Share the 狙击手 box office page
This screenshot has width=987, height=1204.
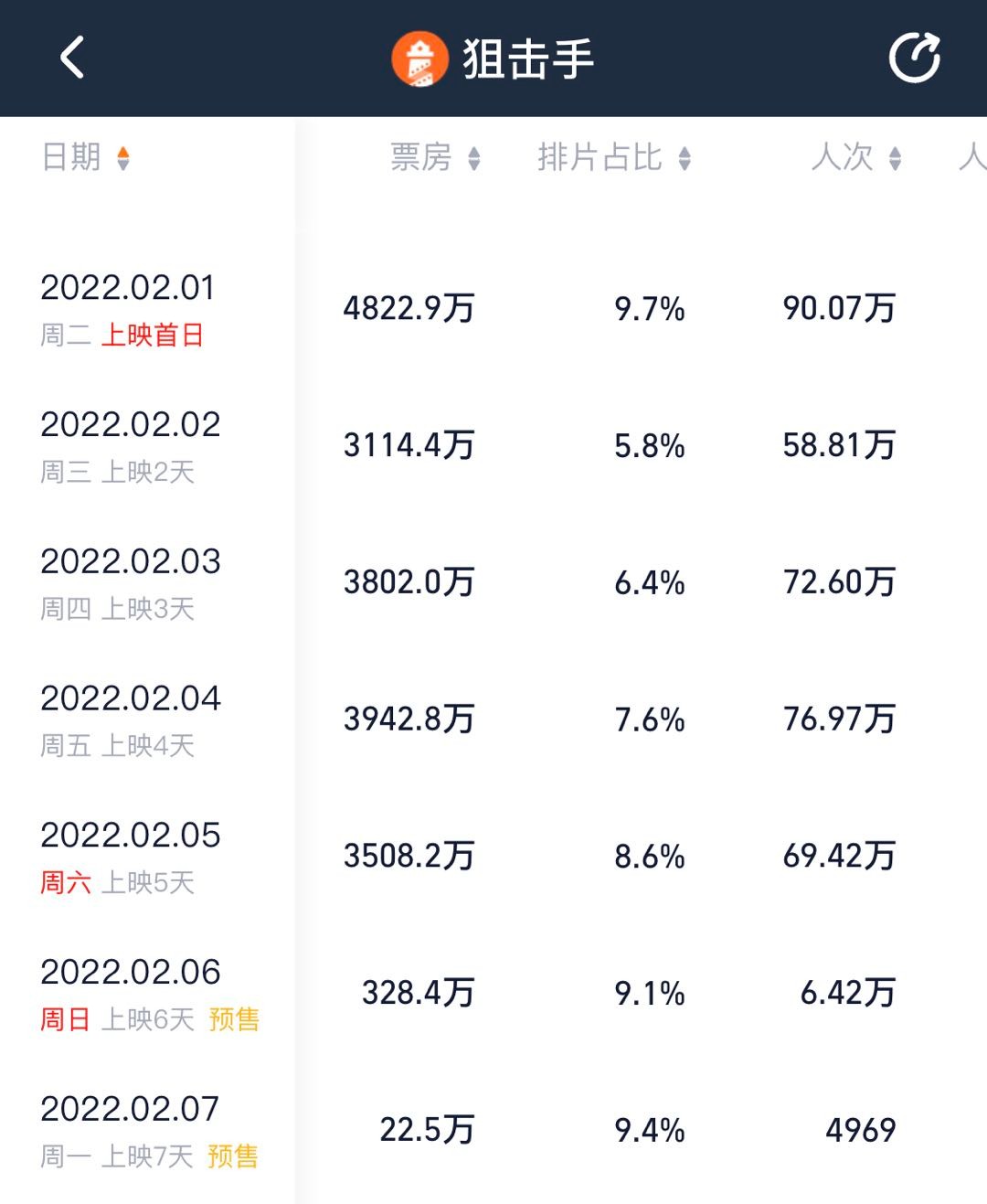click(x=914, y=58)
